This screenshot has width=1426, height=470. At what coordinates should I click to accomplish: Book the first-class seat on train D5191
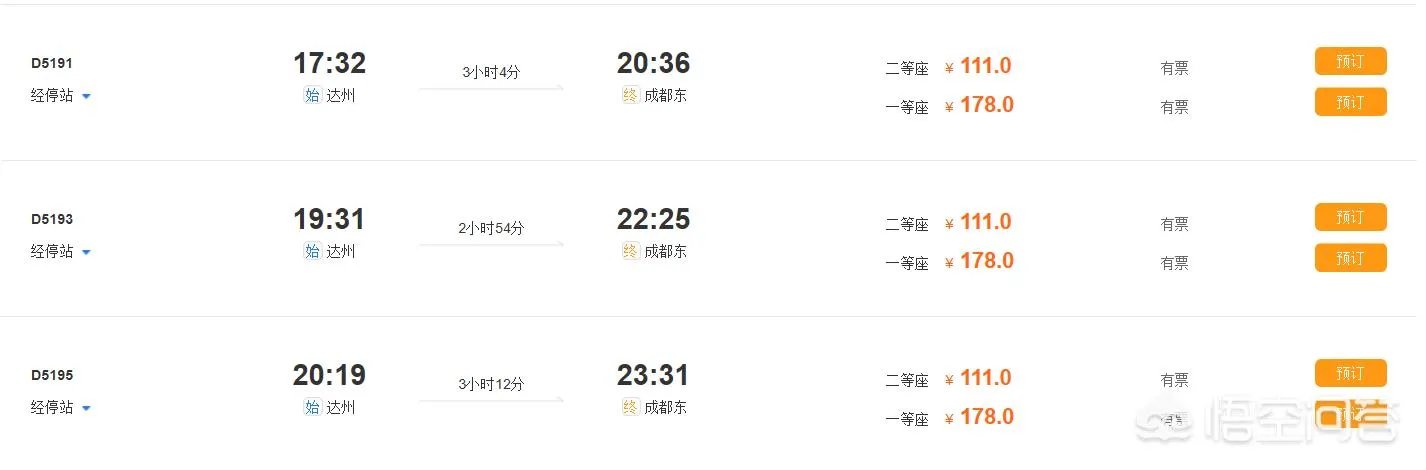pyautogui.click(x=1350, y=102)
